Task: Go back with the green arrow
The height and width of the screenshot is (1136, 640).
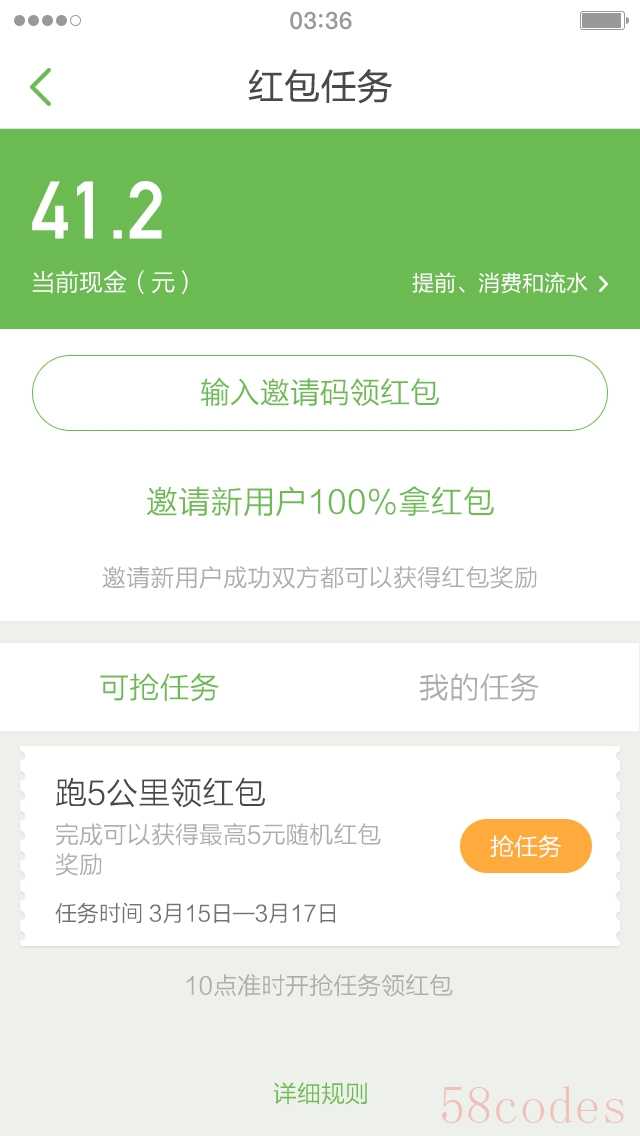Action: pyautogui.click(x=41, y=87)
